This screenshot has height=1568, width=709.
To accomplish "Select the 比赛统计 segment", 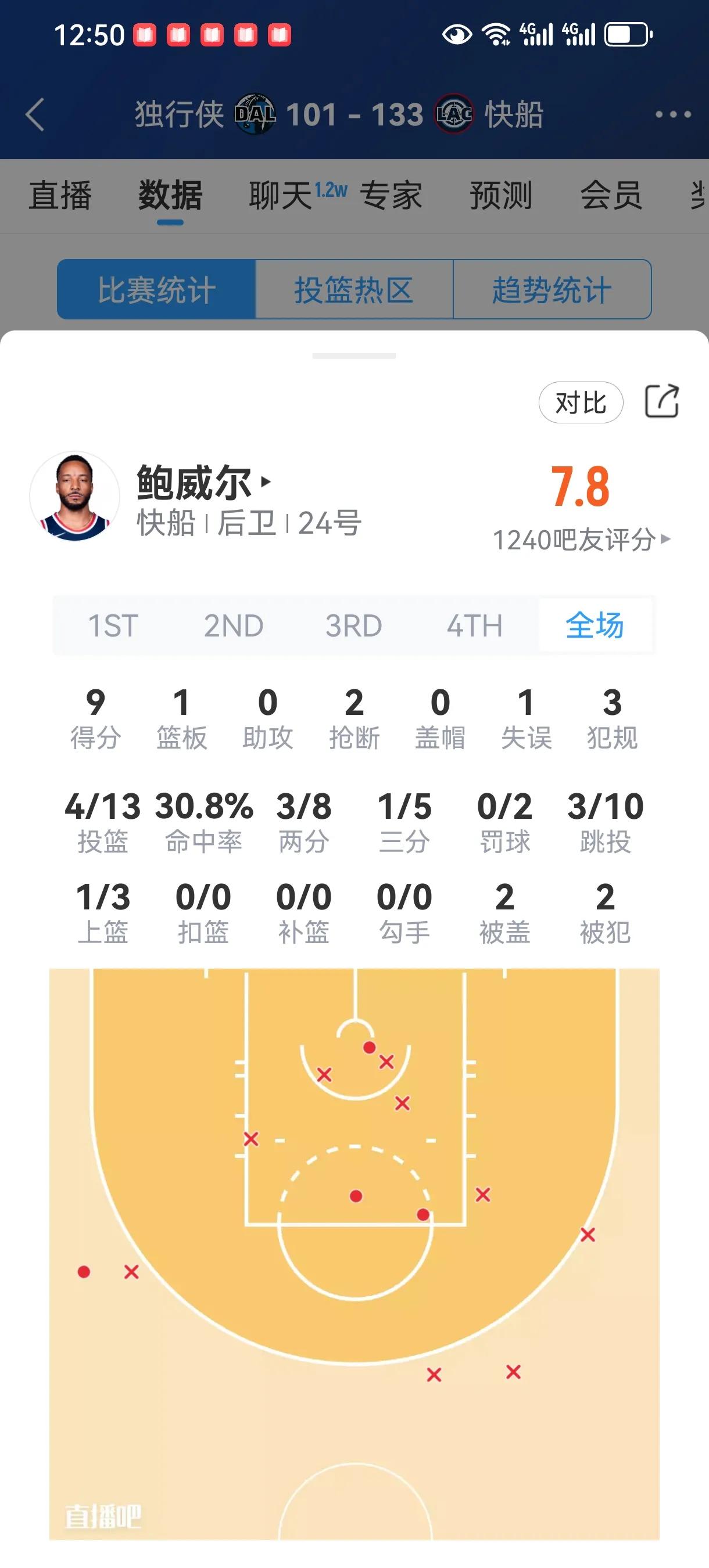I will coord(156,290).
